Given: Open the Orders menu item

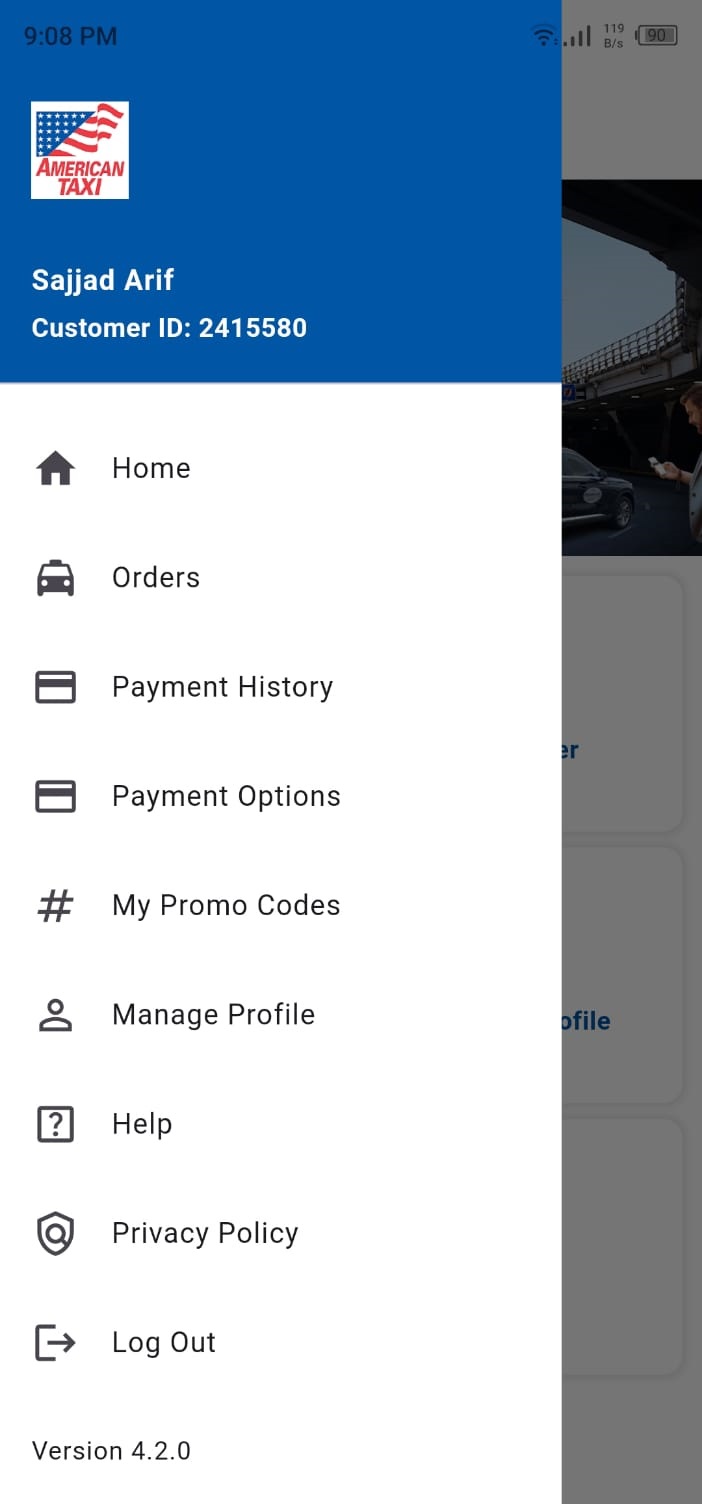Looking at the screenshot, I should (x=280, y=577).
